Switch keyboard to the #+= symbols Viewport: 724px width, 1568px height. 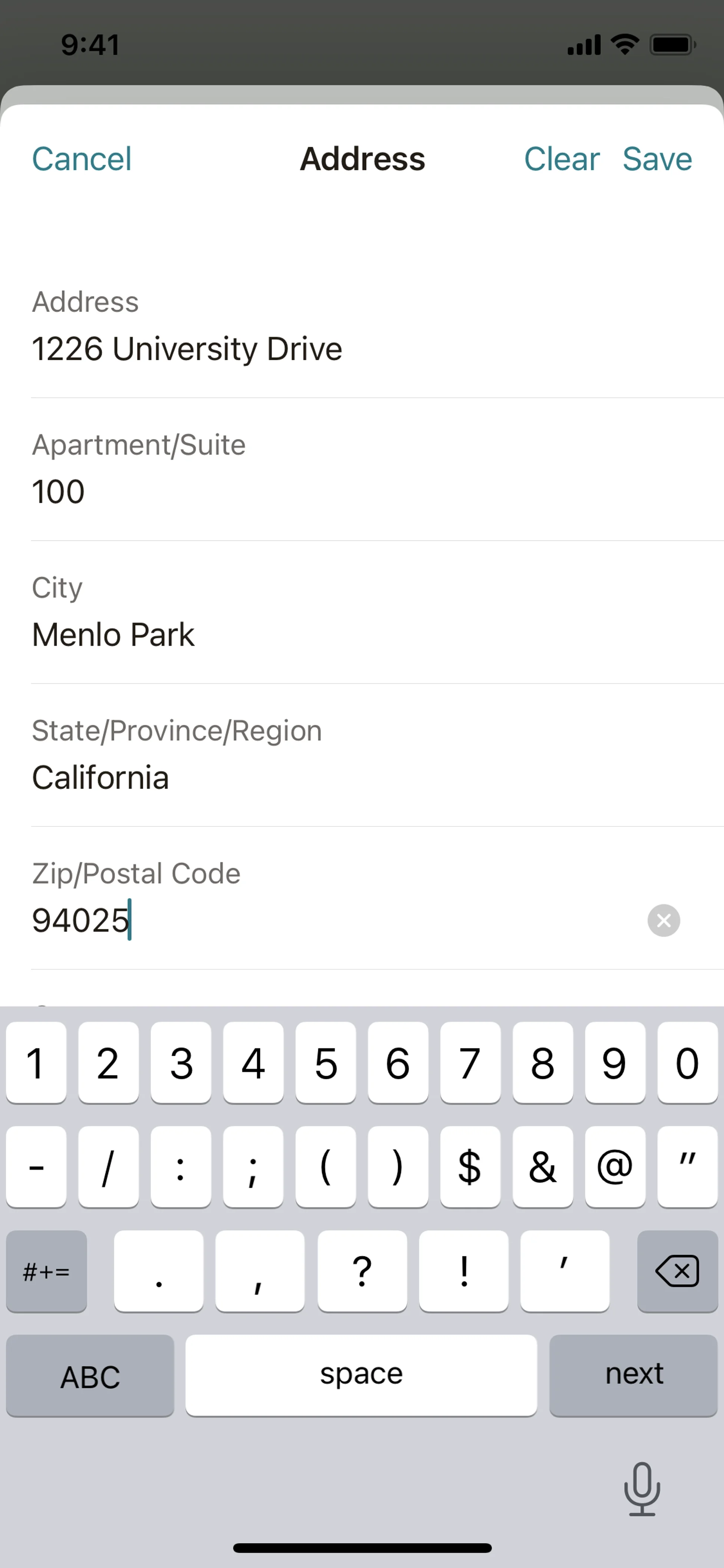[x=46, y=1271]
